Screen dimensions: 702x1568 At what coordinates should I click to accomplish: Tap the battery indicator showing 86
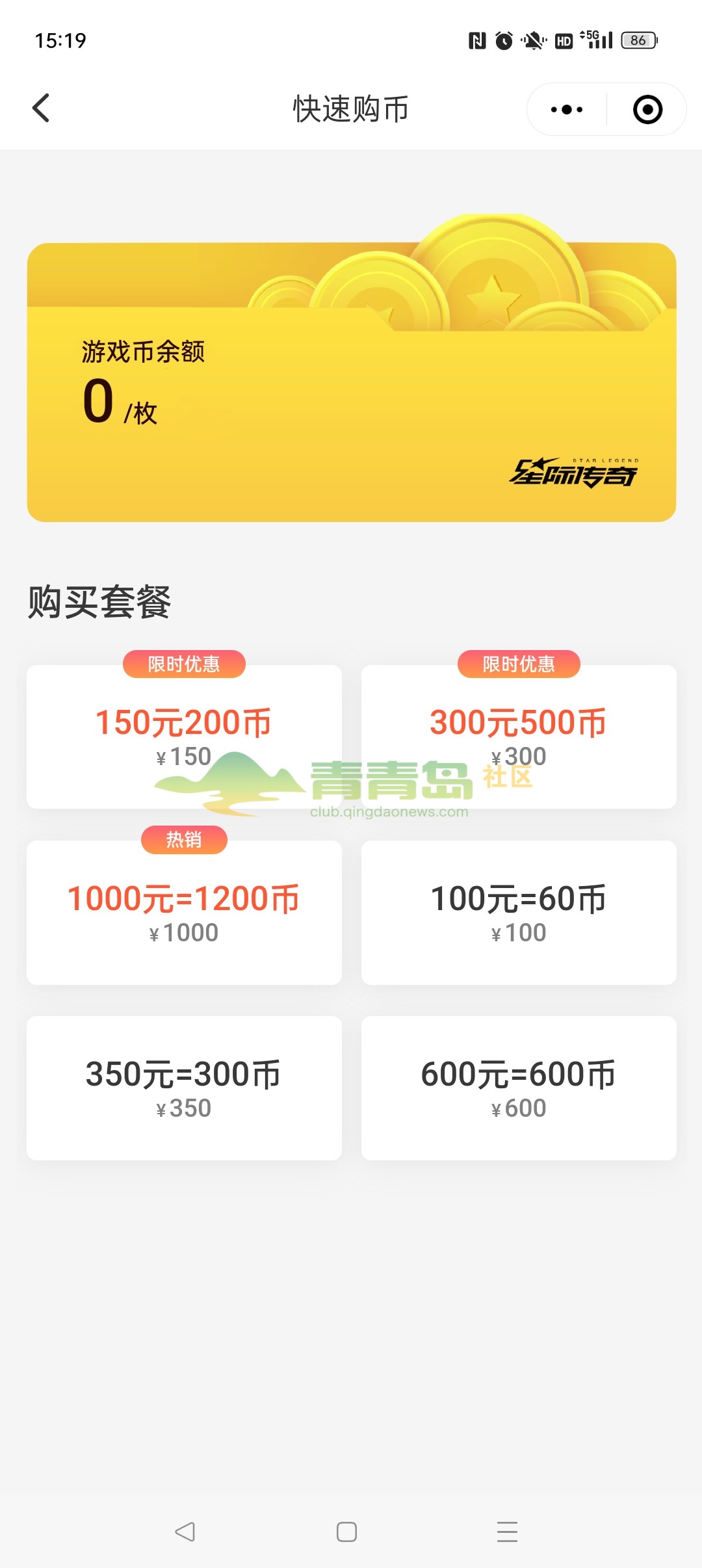pos(638,40)
